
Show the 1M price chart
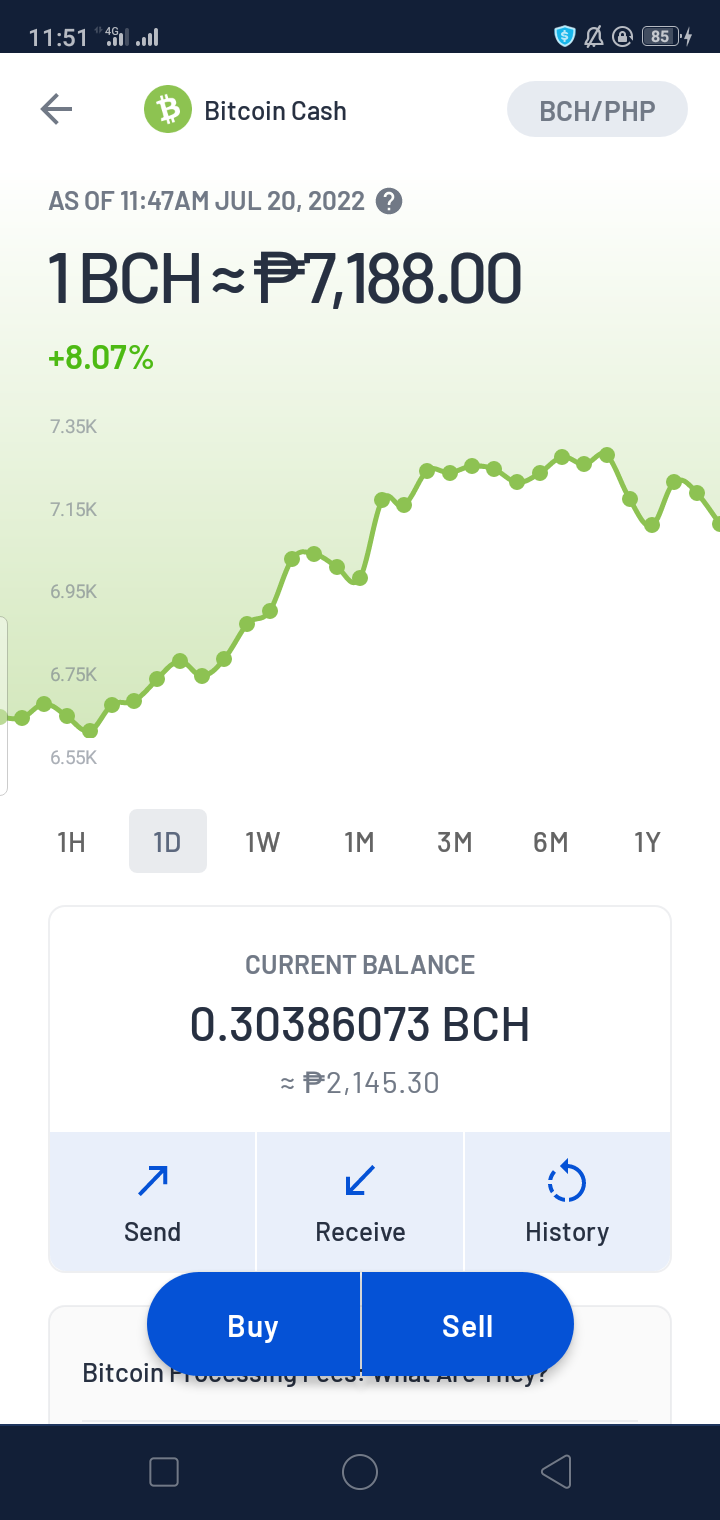coord(359,842)
